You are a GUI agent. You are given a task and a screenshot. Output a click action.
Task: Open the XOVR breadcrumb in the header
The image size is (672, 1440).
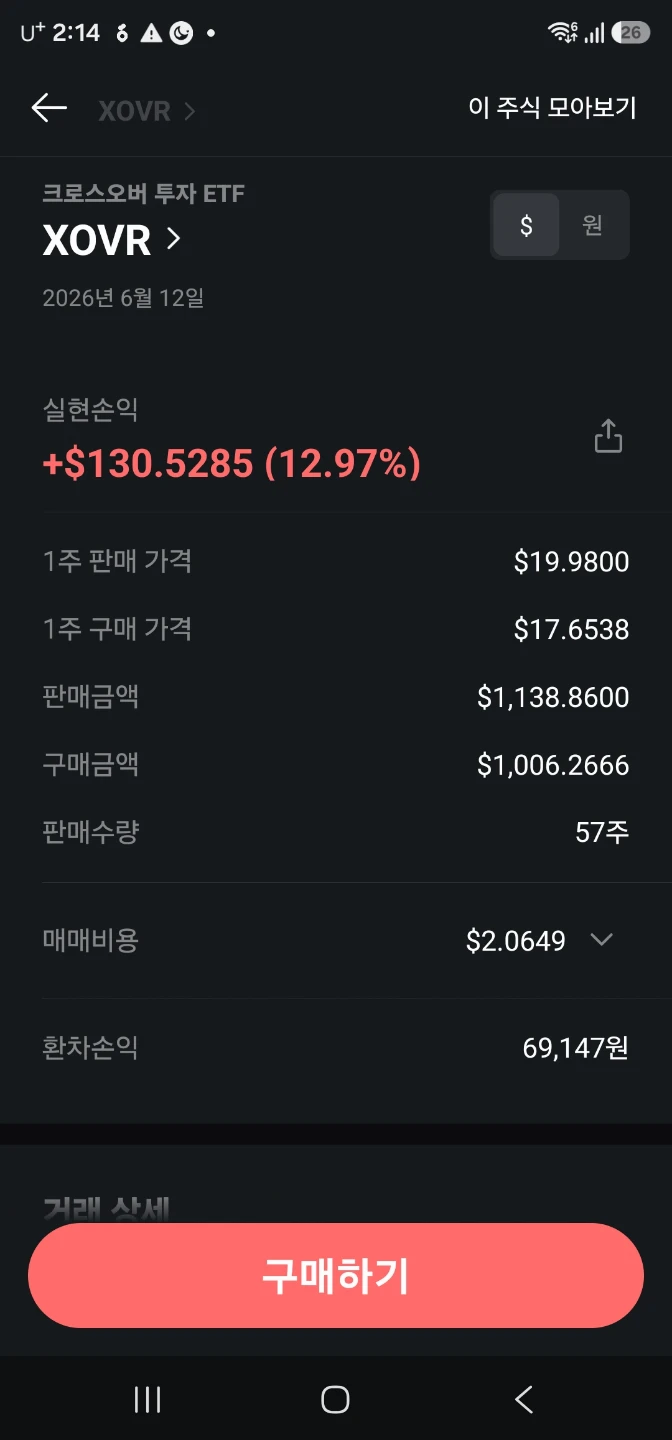point(146,111)
